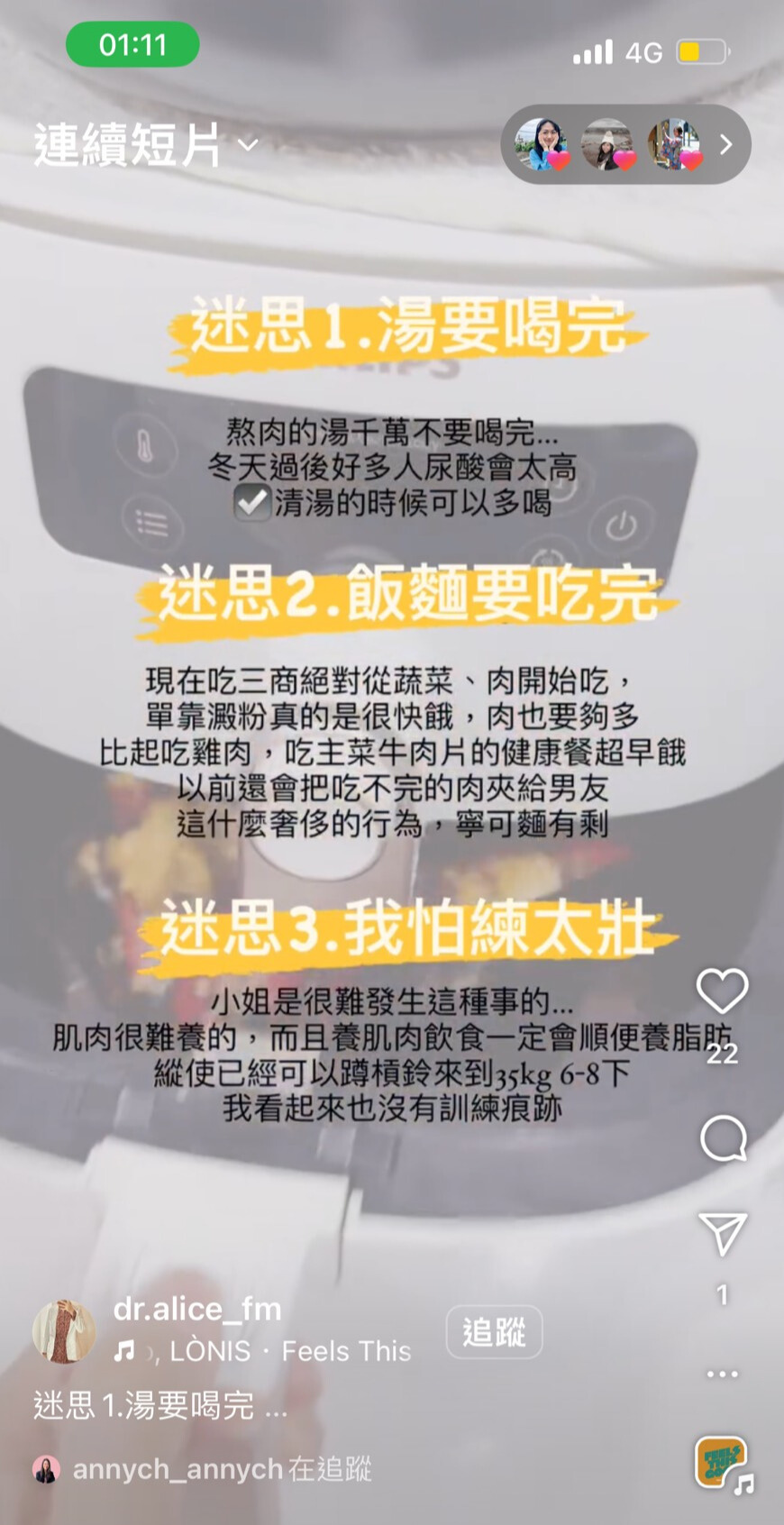The image size is (784, 1525).
Task: Follow dr.alice_fm with 追蹤 button
Action: coord(494,1331)
